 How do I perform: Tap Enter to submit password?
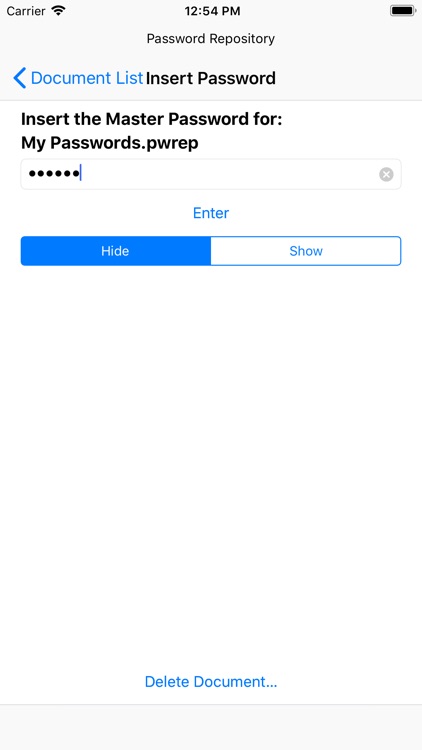tap(211, 213)
